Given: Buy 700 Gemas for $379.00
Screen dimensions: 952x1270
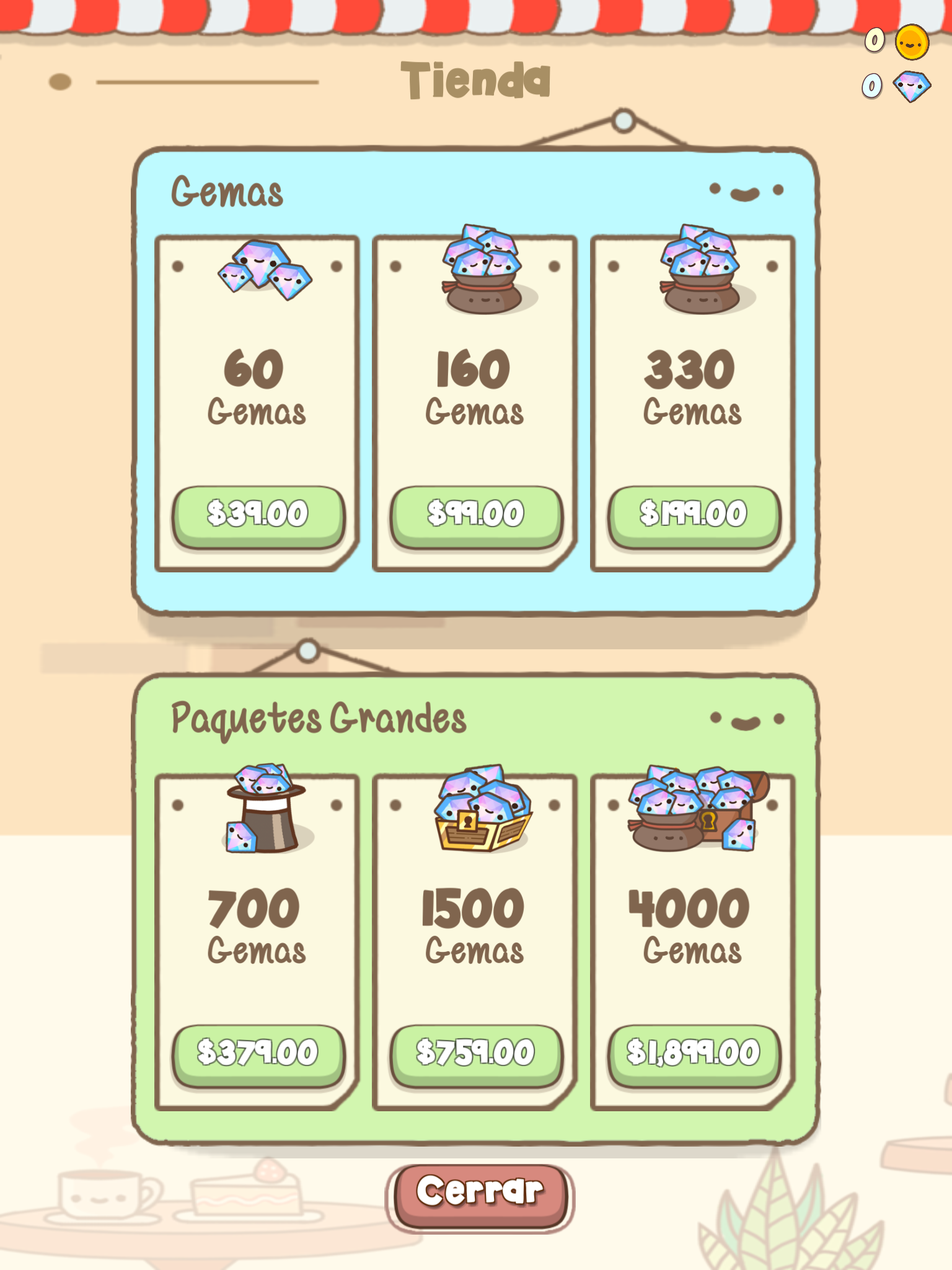Looking at the screenshot, I should click(x=258, y=1054).
